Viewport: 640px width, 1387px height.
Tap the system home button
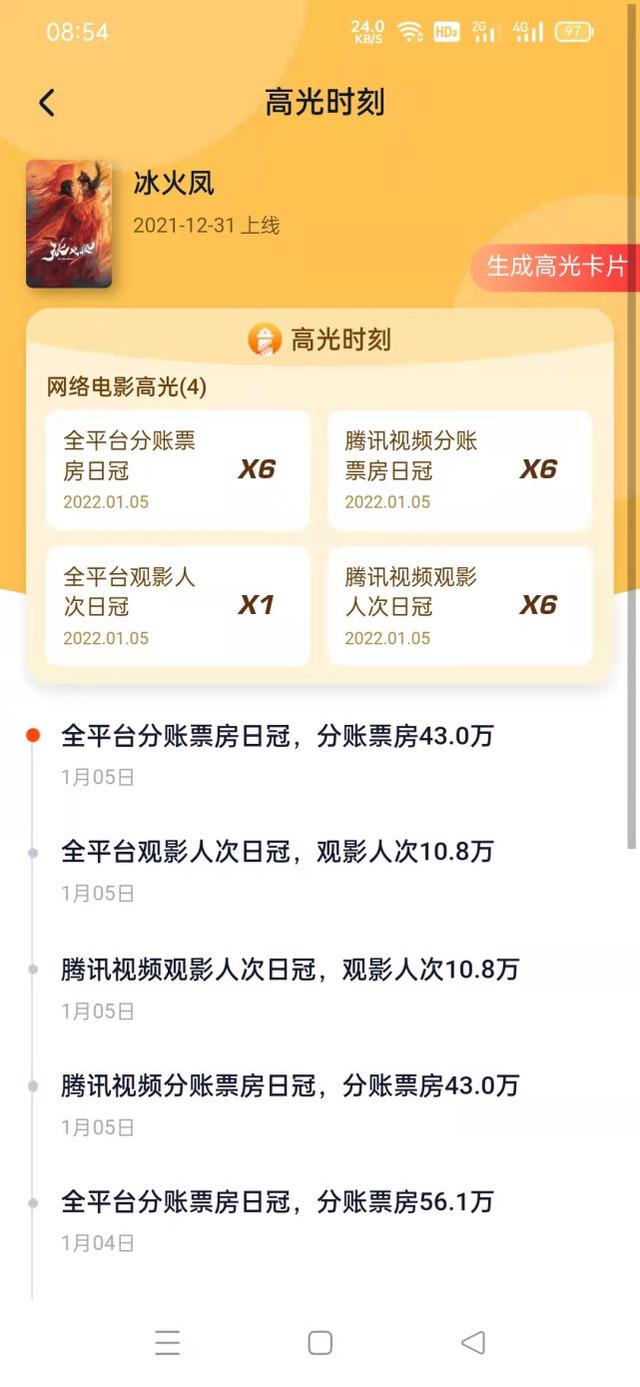[320, 1342]
